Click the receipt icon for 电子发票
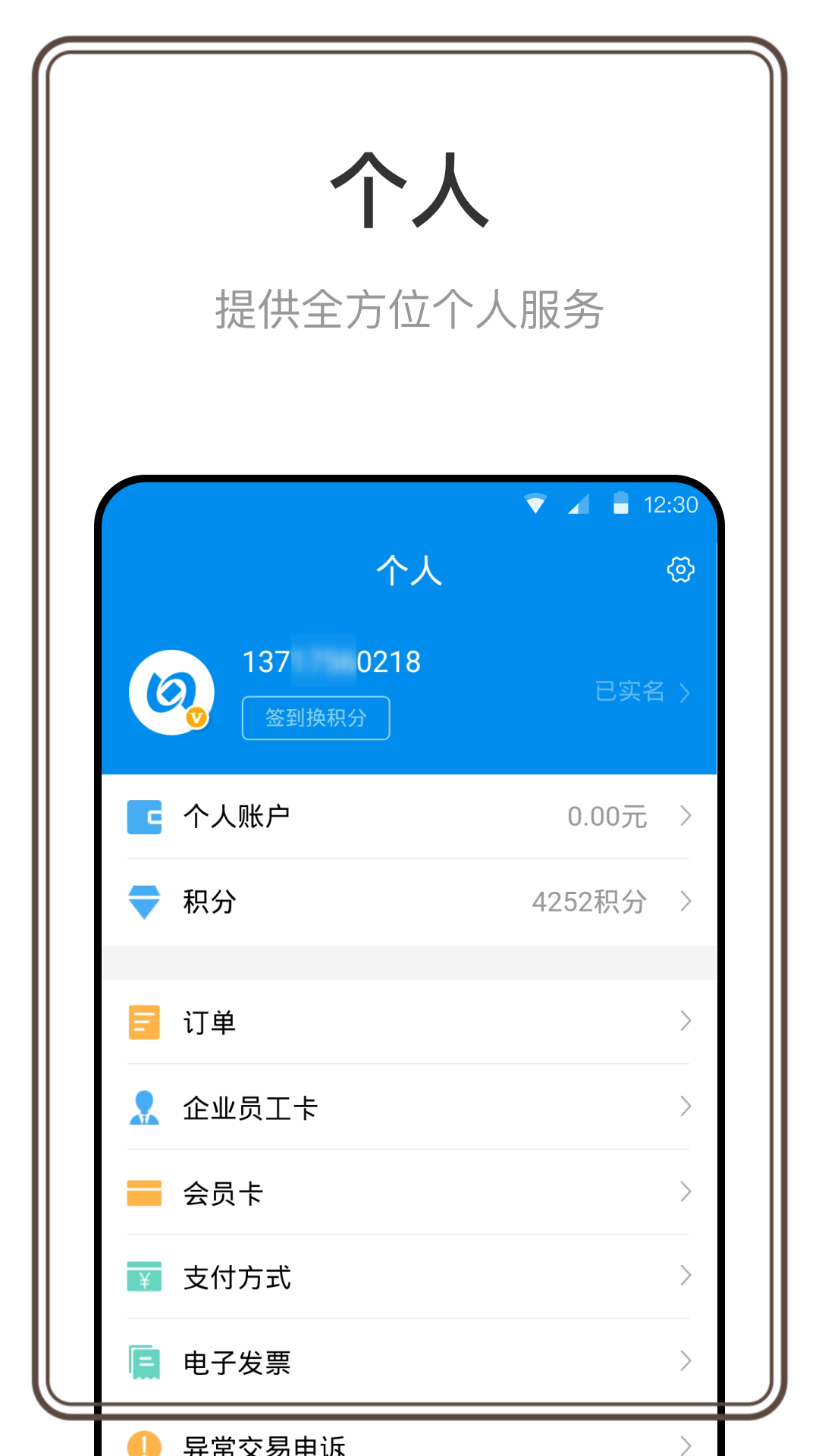819x1456 pixels. click(144, 1363)
